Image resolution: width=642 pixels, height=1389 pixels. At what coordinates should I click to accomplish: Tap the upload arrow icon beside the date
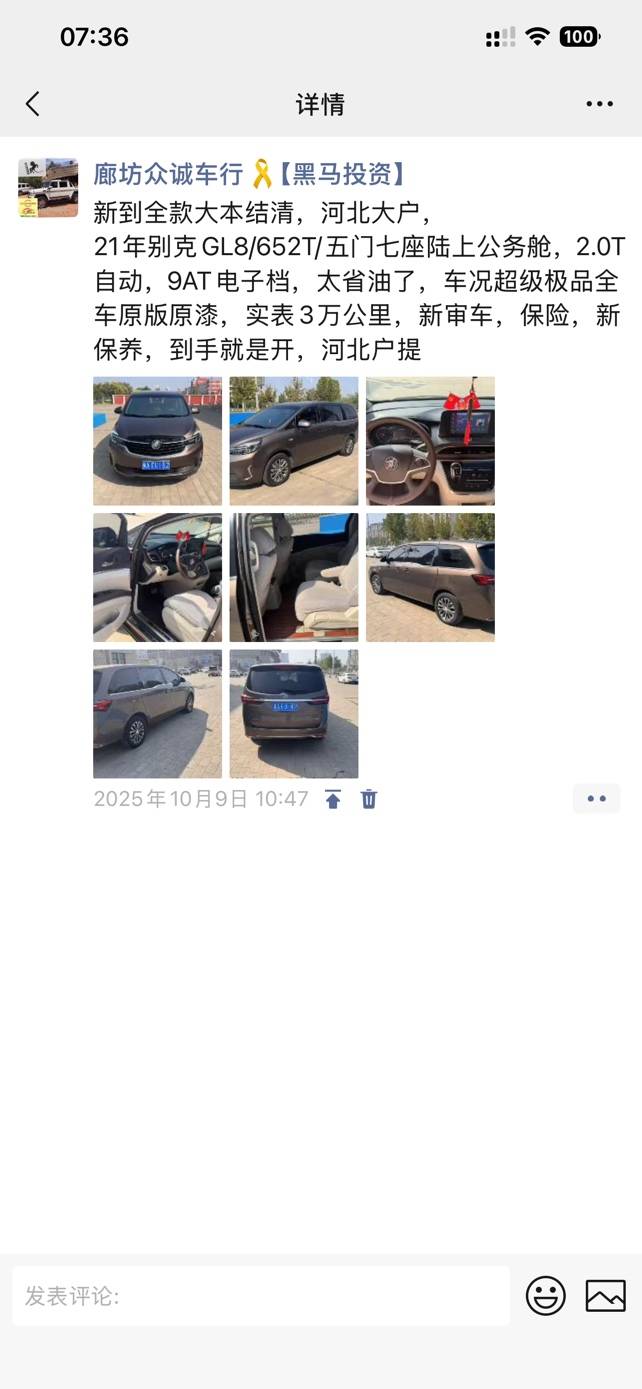pos(333,799)
